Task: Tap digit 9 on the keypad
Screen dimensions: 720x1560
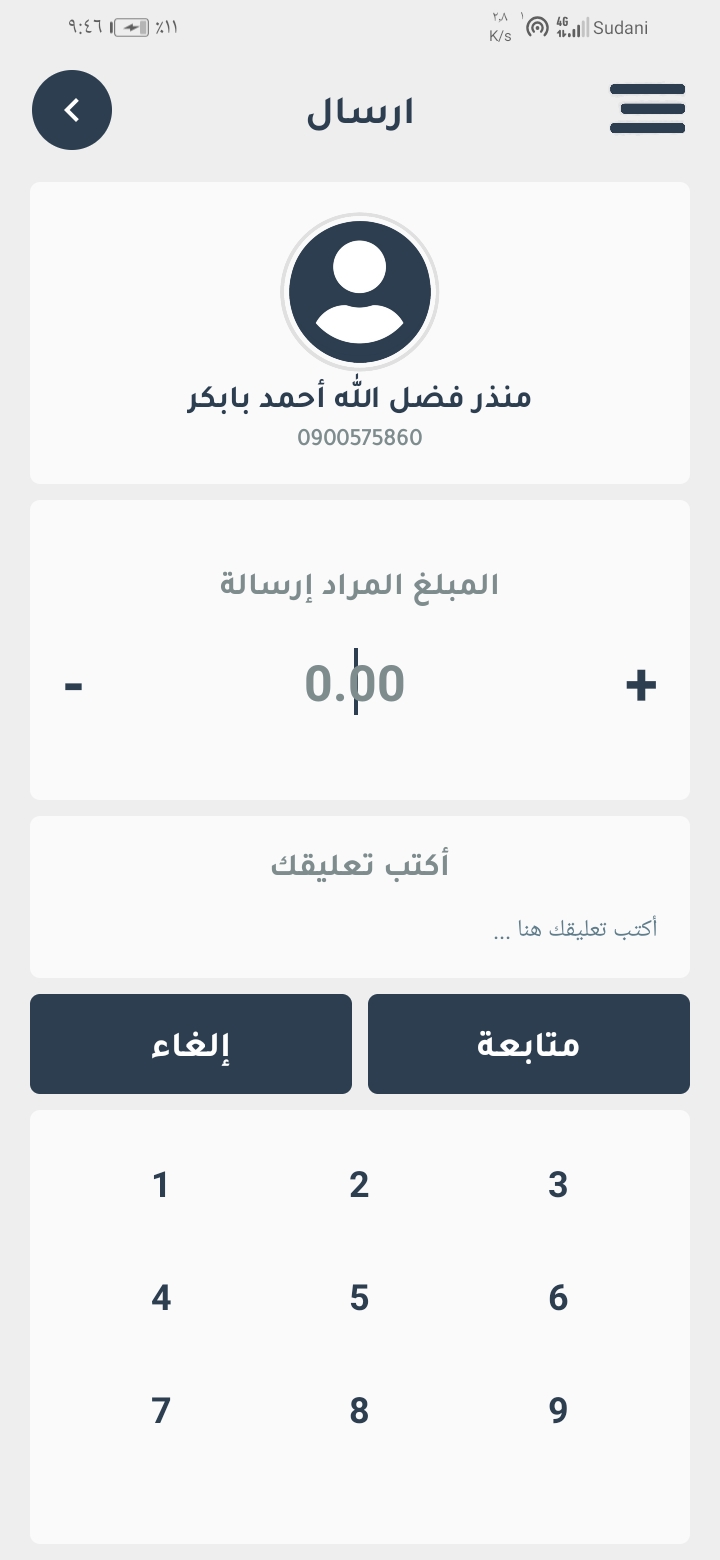Action: click(x=558, y=1410)
